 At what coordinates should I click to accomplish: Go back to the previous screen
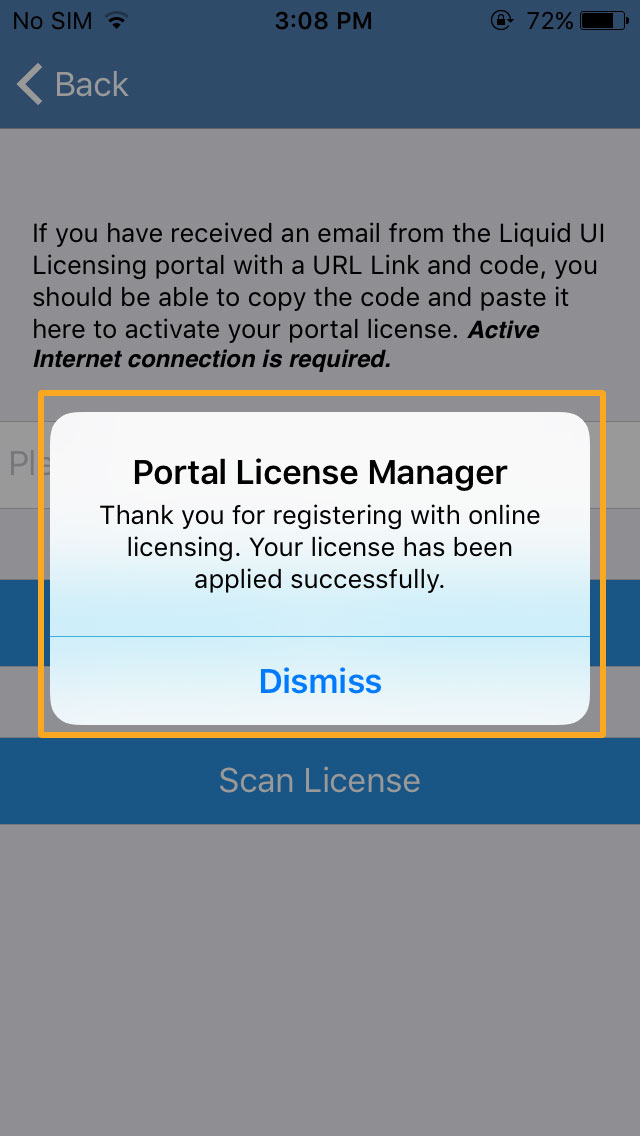pyautogui.click(x=73, y=85)
